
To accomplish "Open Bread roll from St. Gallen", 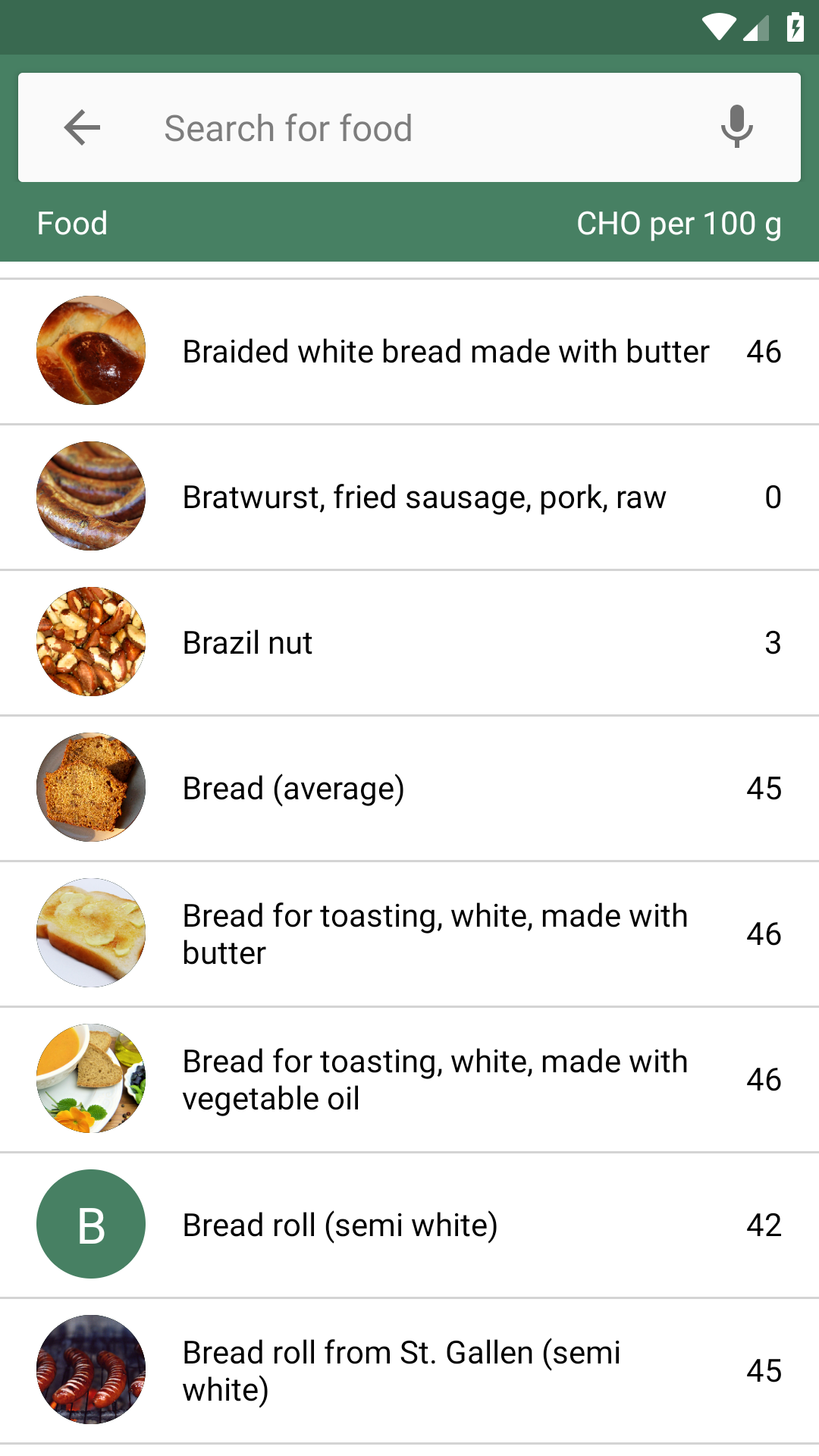I will point(409,1371).
